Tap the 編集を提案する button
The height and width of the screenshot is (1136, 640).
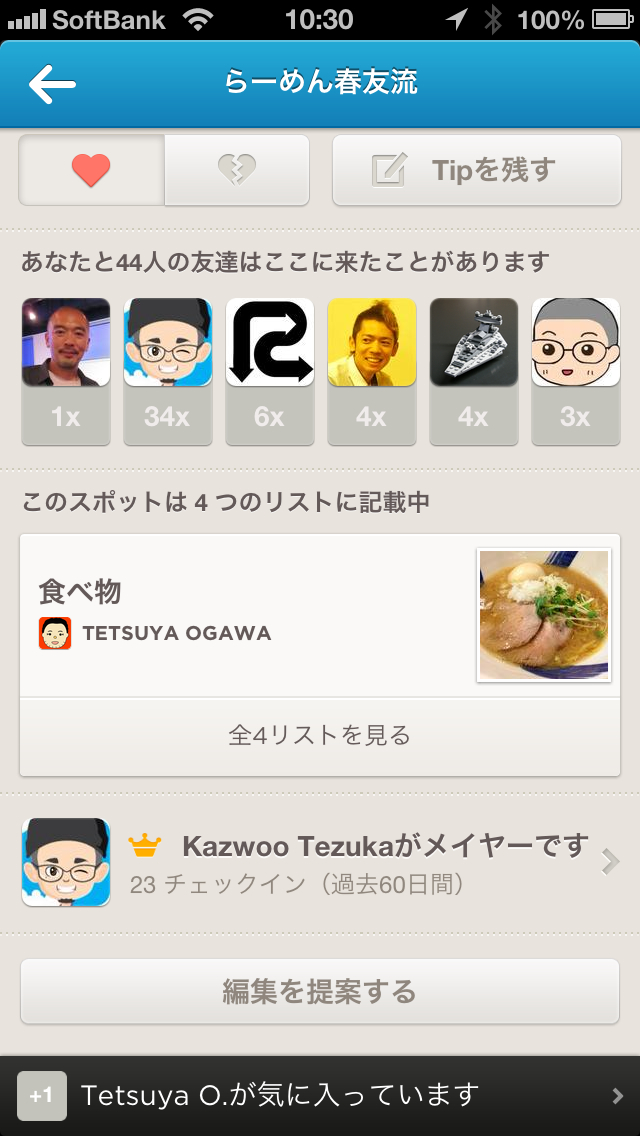coord(320,991)
